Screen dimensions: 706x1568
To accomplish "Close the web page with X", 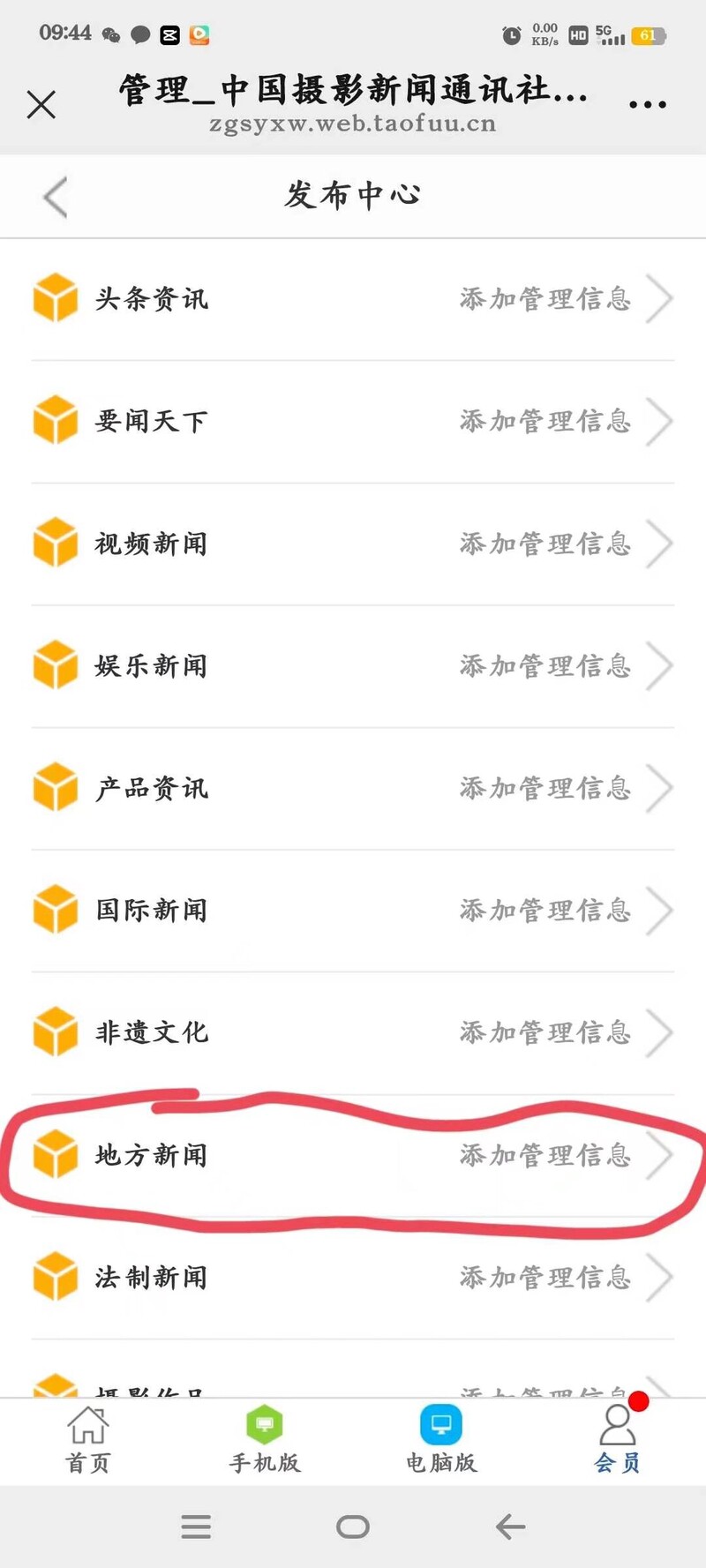I will point(41,104).
